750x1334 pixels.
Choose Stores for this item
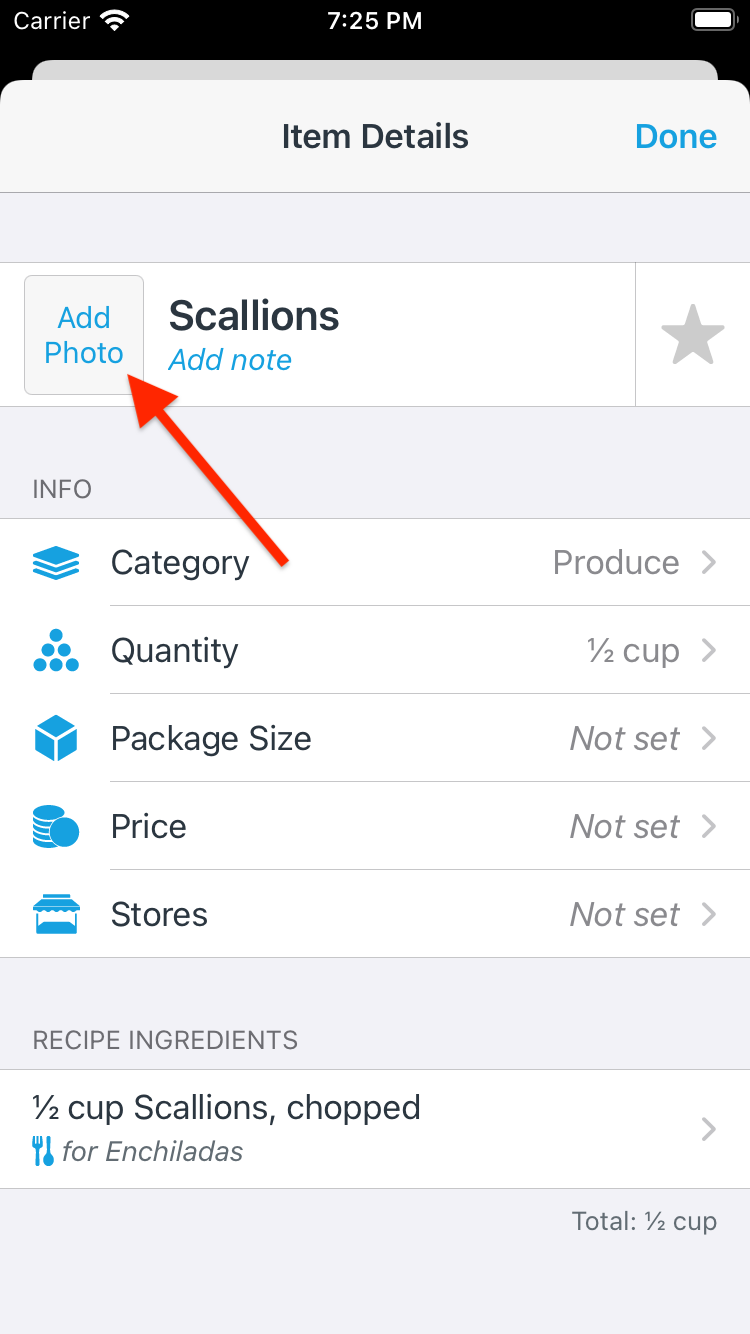coord(375,914)
